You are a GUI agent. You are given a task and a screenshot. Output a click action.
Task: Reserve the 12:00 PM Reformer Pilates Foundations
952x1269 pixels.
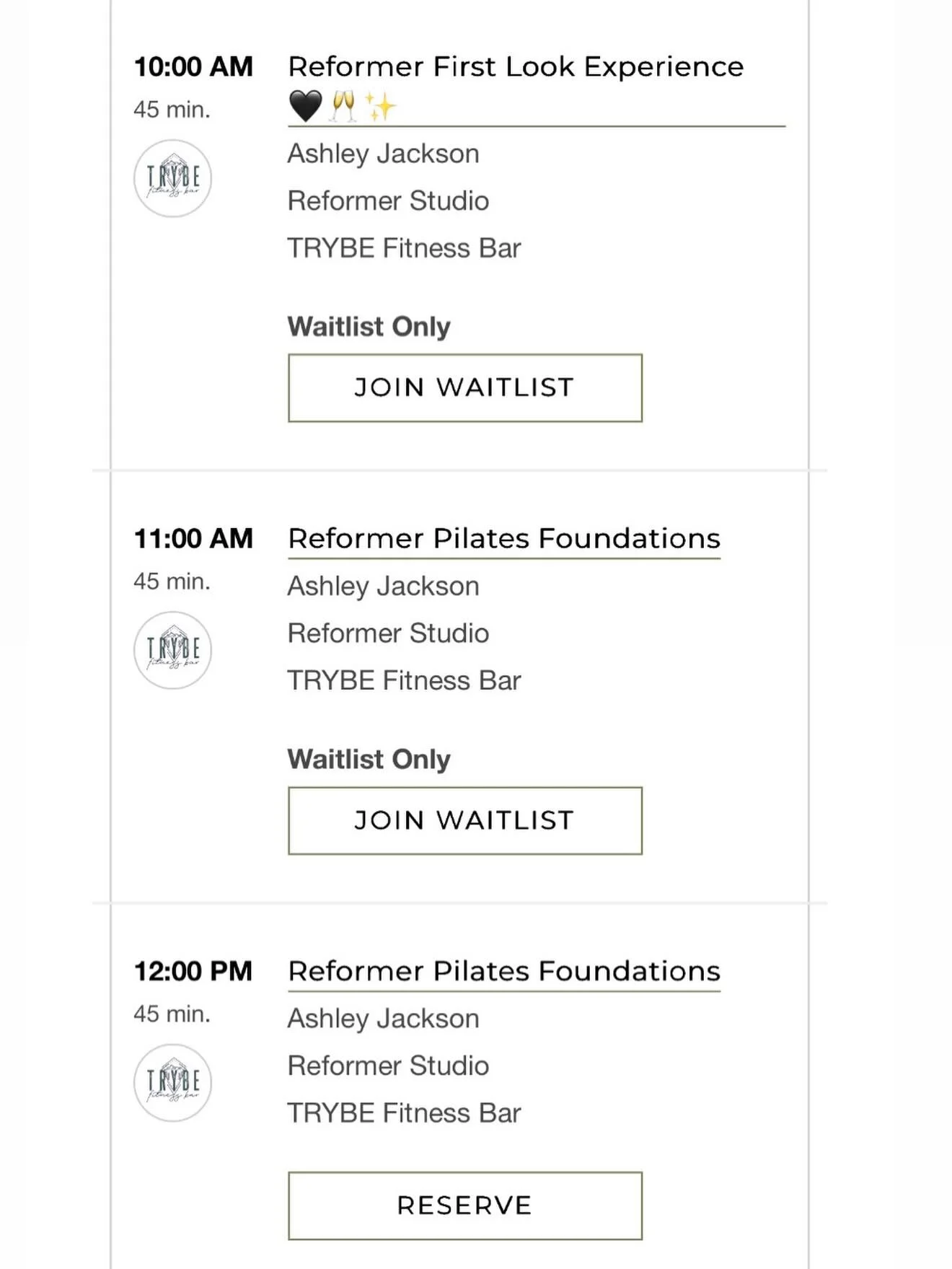pos(464,1206)
